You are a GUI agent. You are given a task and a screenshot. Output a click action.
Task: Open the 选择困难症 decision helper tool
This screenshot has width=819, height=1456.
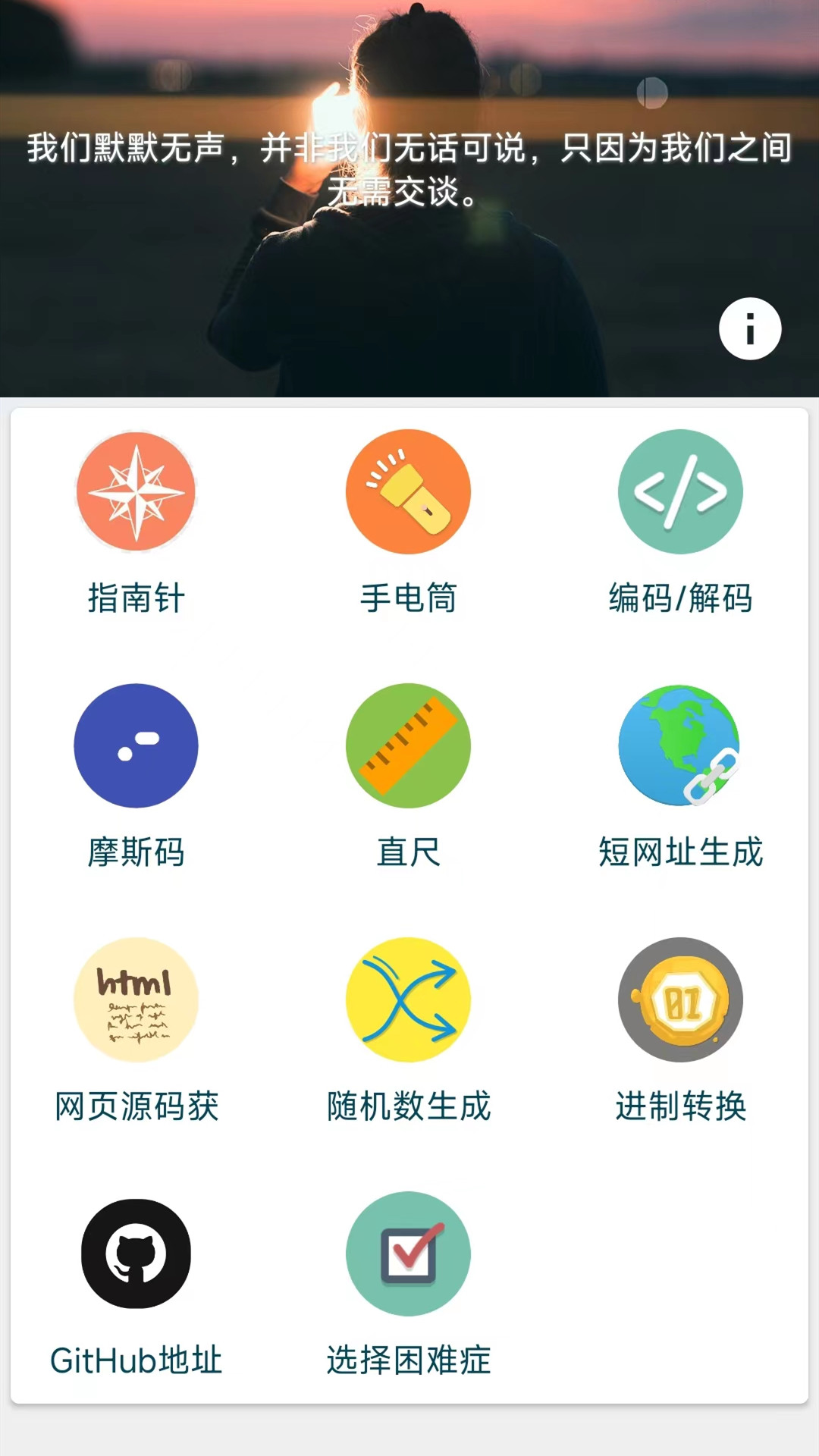click(408, 1254)
